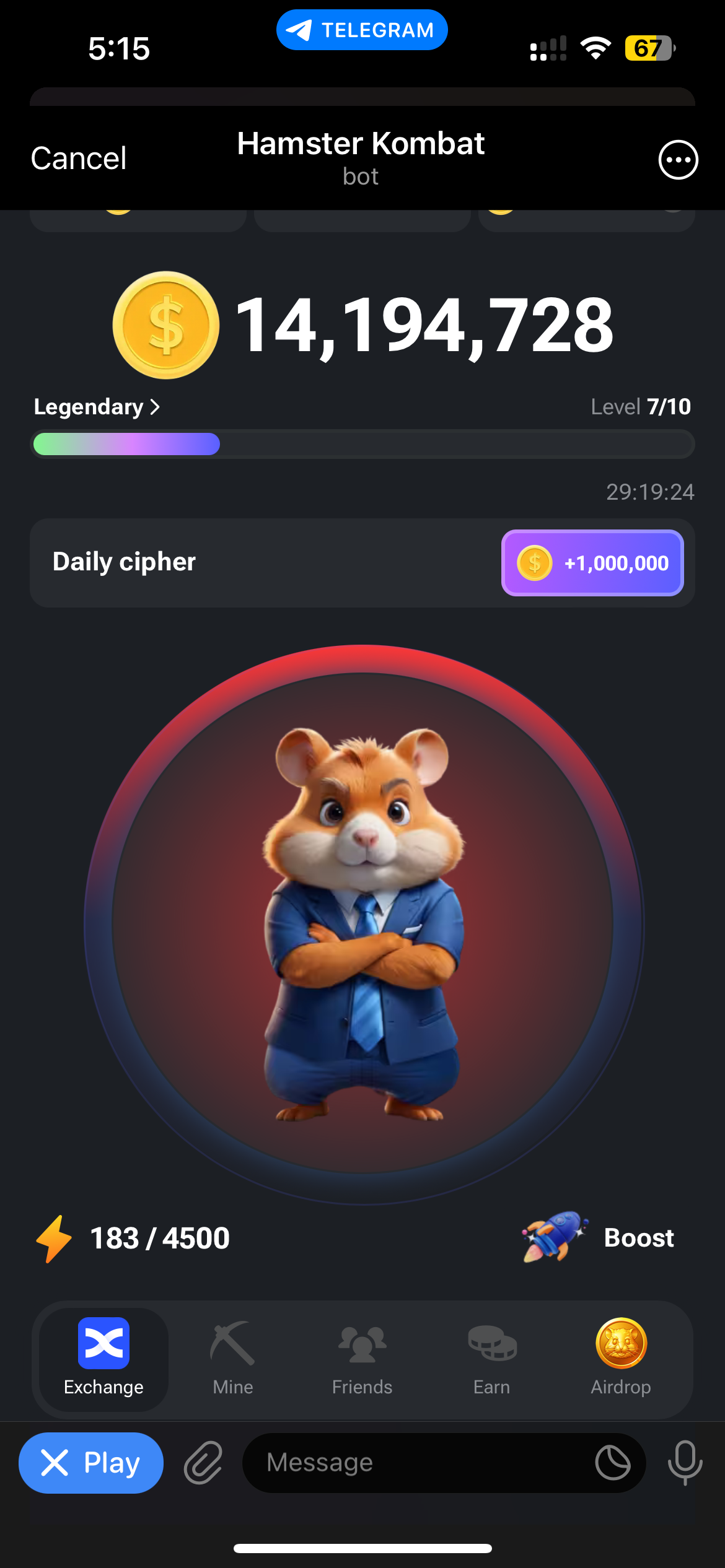Tap Cancel to close the bot
Viewport: 725px width, 1568px height.
(x=79, y=159)
